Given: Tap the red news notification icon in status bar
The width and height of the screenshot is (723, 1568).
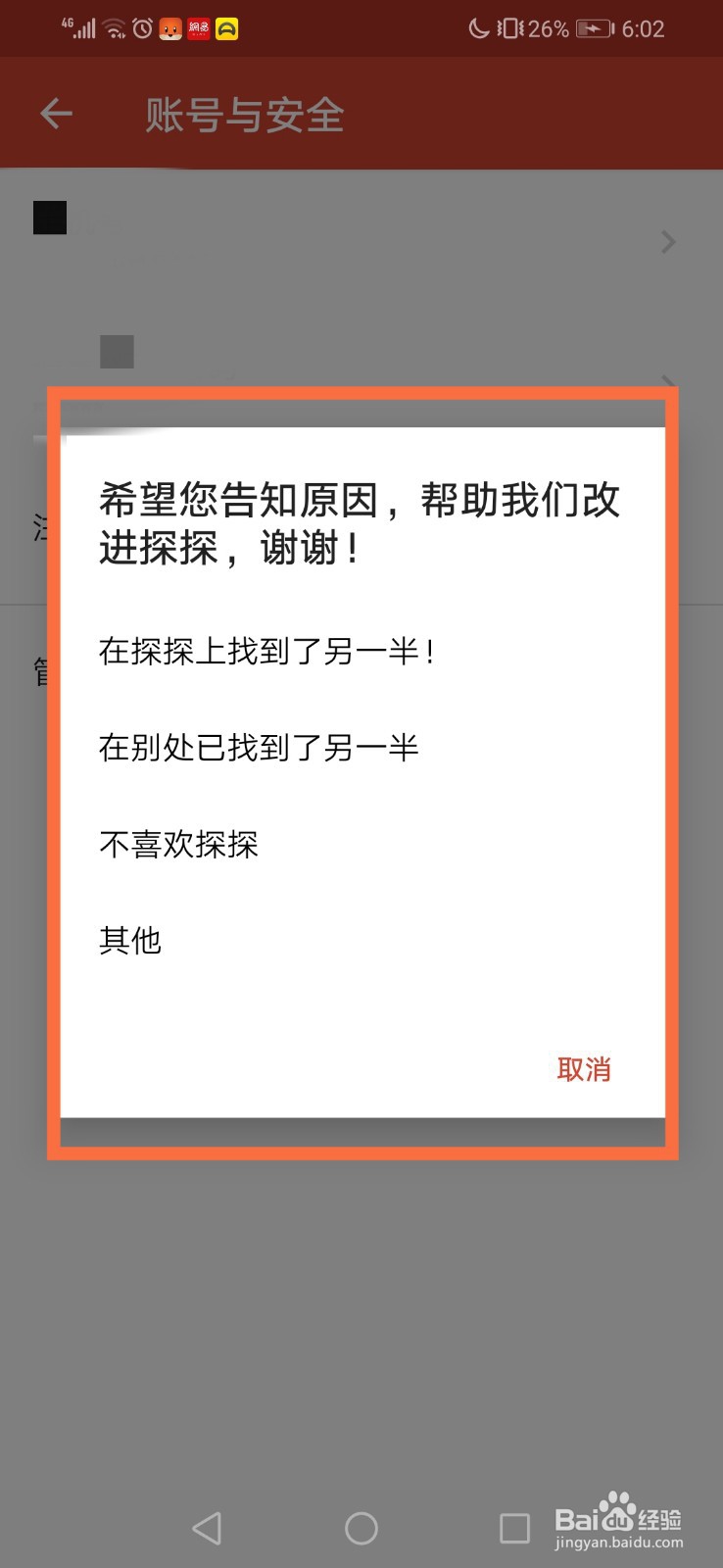Looking at the screenshot, I should click(197, 28).
